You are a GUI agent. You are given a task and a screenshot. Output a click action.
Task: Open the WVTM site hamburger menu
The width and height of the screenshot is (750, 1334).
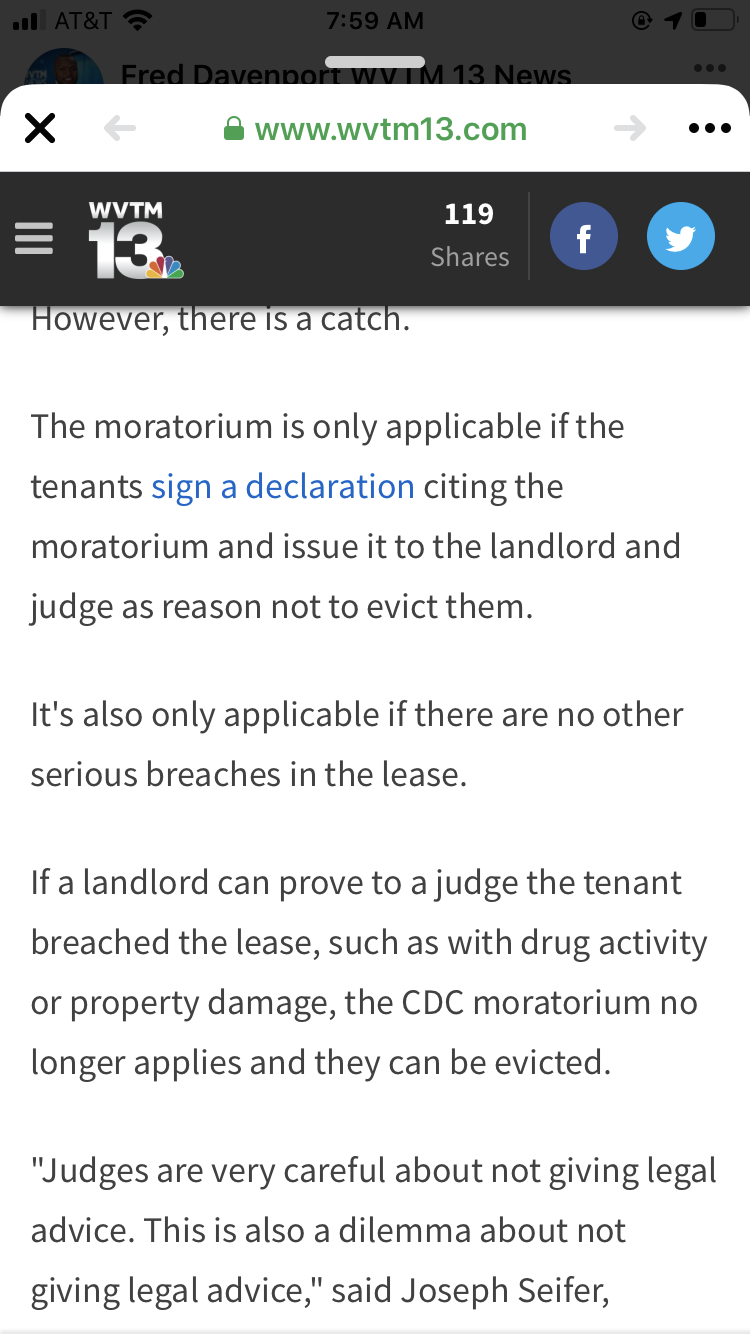tap(34, 238)
